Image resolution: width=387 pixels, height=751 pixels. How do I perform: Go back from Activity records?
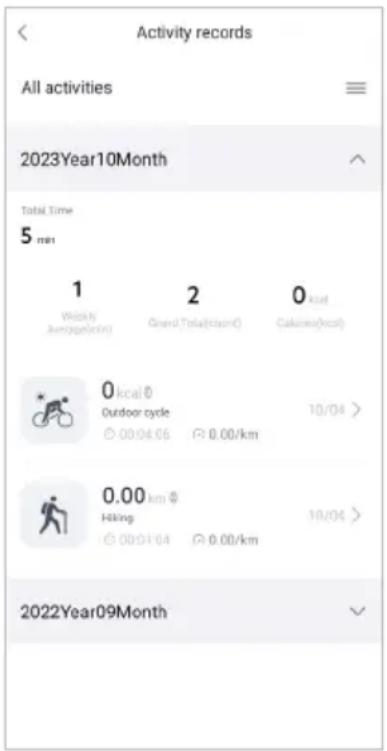23,33
